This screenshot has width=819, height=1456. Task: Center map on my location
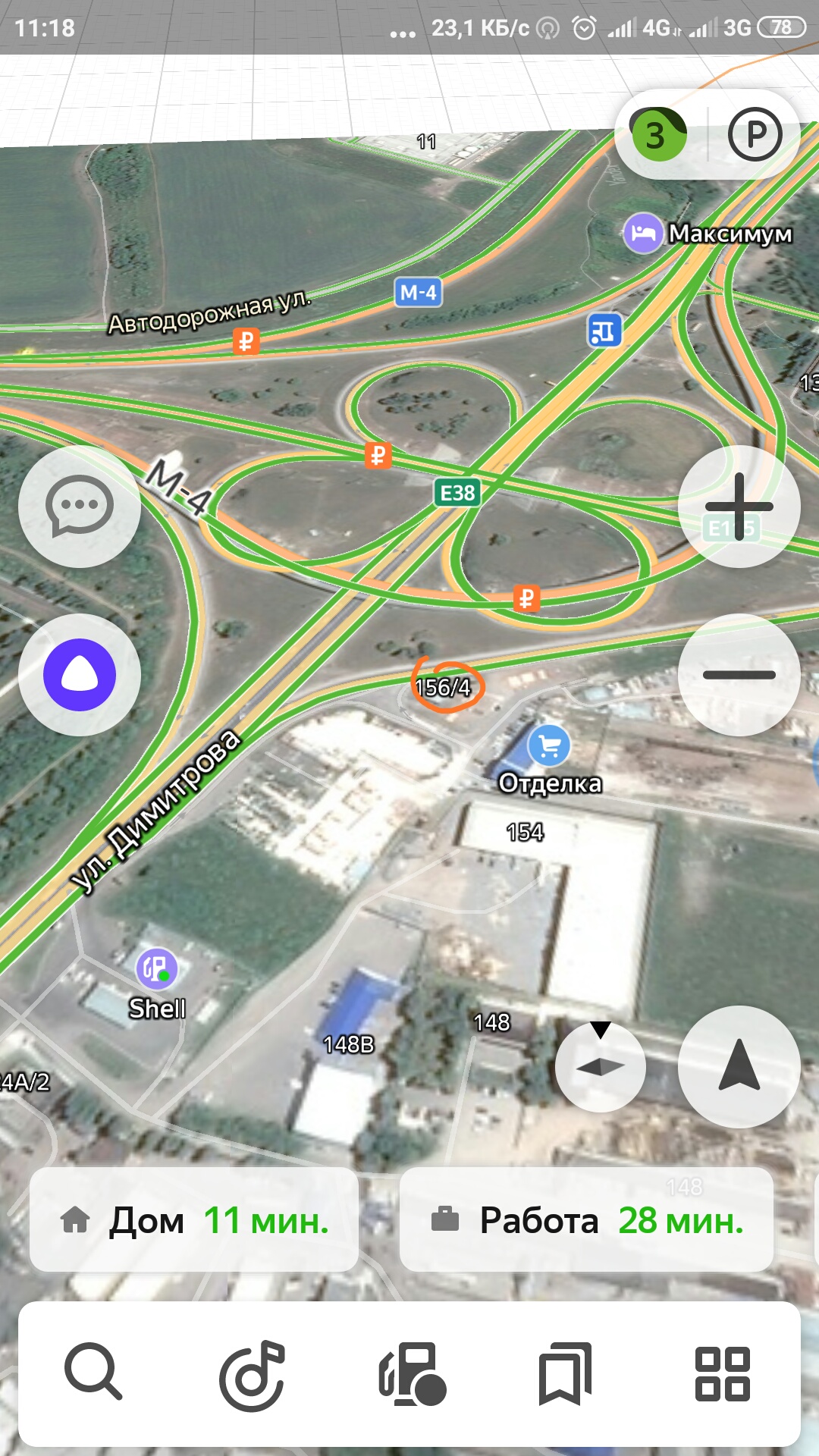click(x=739, y=1066)
